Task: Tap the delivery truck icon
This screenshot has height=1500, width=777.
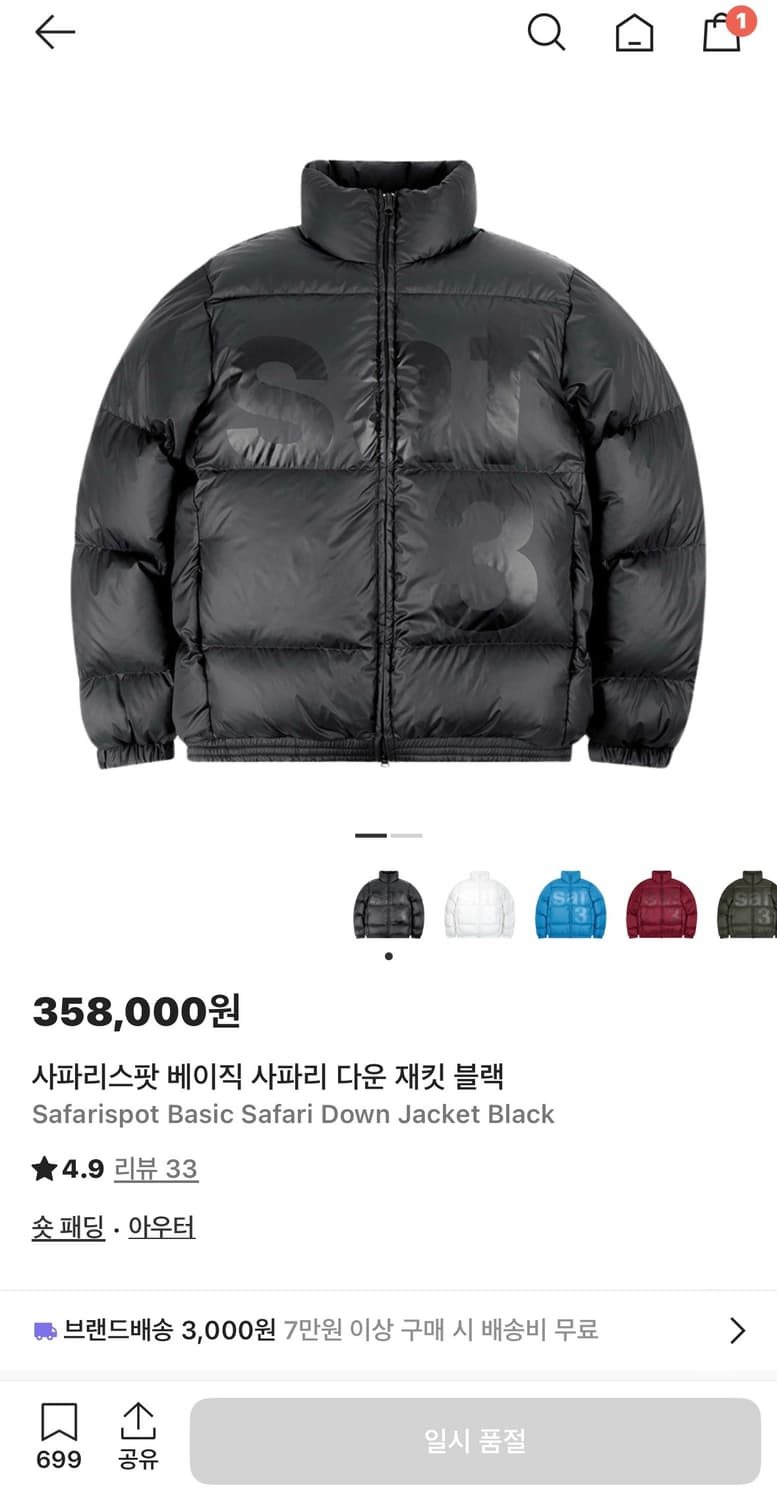Action: (42, 1331)
